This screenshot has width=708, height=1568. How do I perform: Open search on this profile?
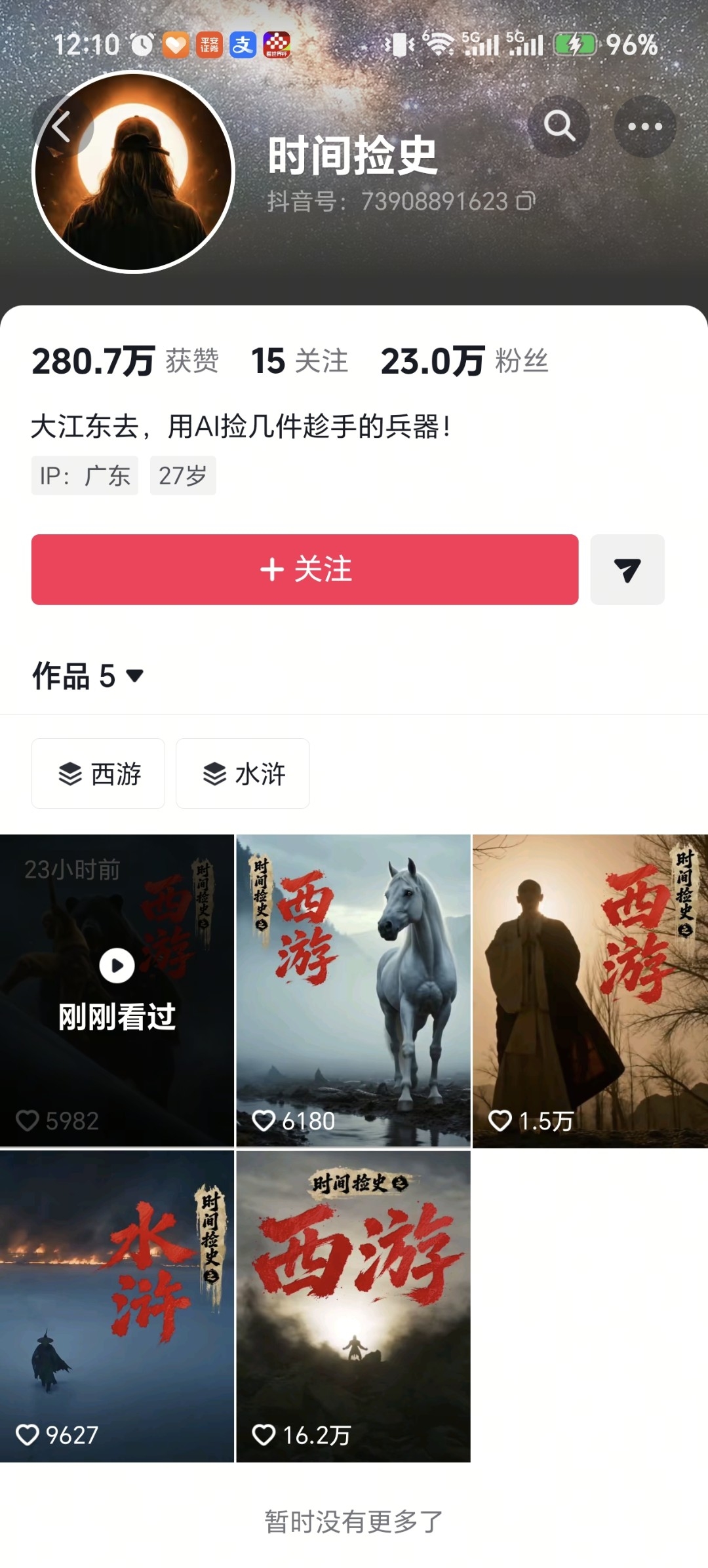[x=559, y=126]
